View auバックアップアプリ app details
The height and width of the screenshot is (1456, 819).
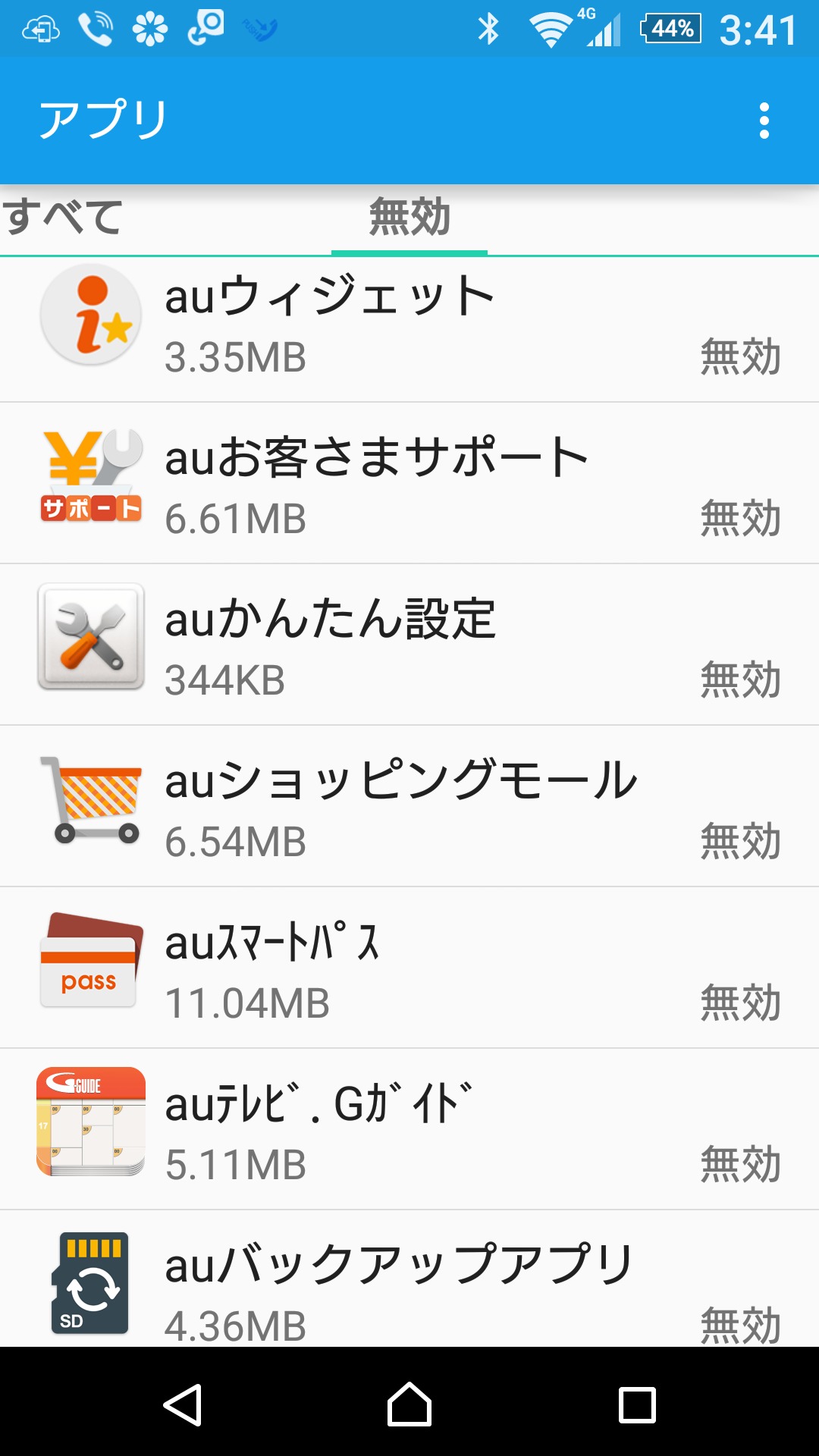[x=409, y=1283]
